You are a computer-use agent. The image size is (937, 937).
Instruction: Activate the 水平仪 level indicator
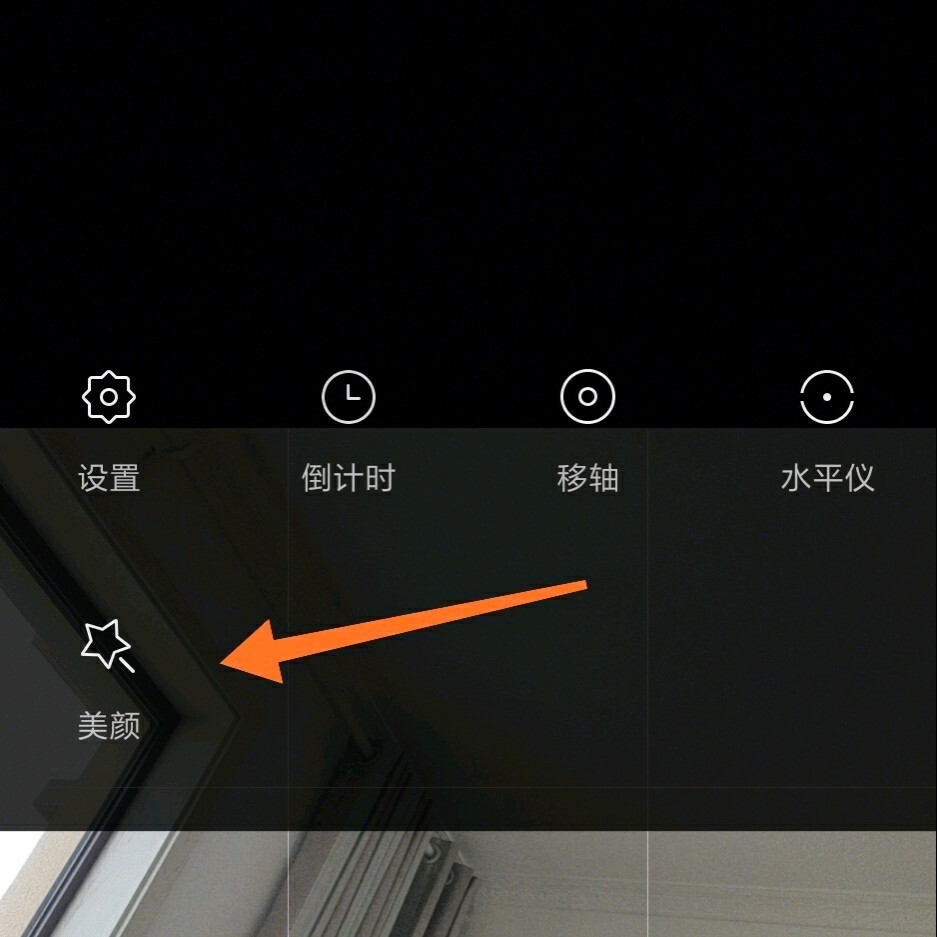click(827, 398)
